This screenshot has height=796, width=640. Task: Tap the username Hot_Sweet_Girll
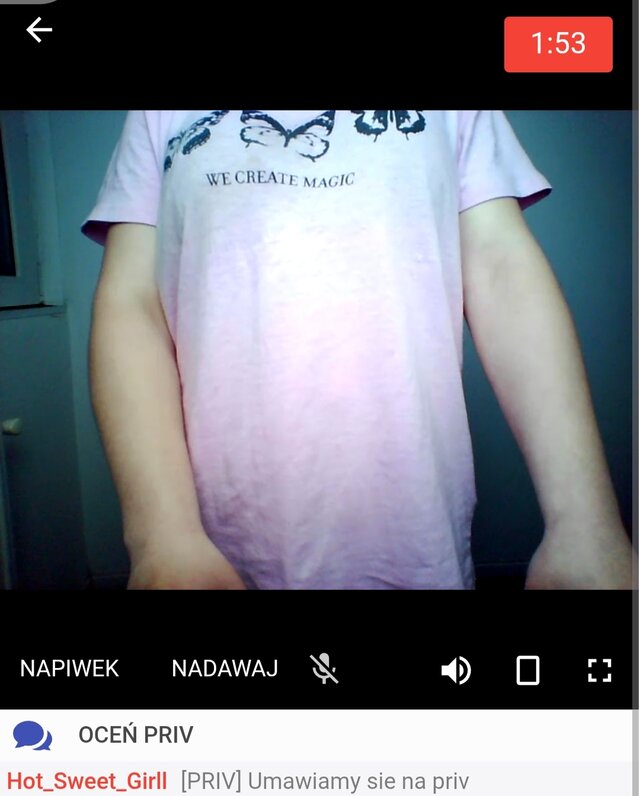(87, 781)
